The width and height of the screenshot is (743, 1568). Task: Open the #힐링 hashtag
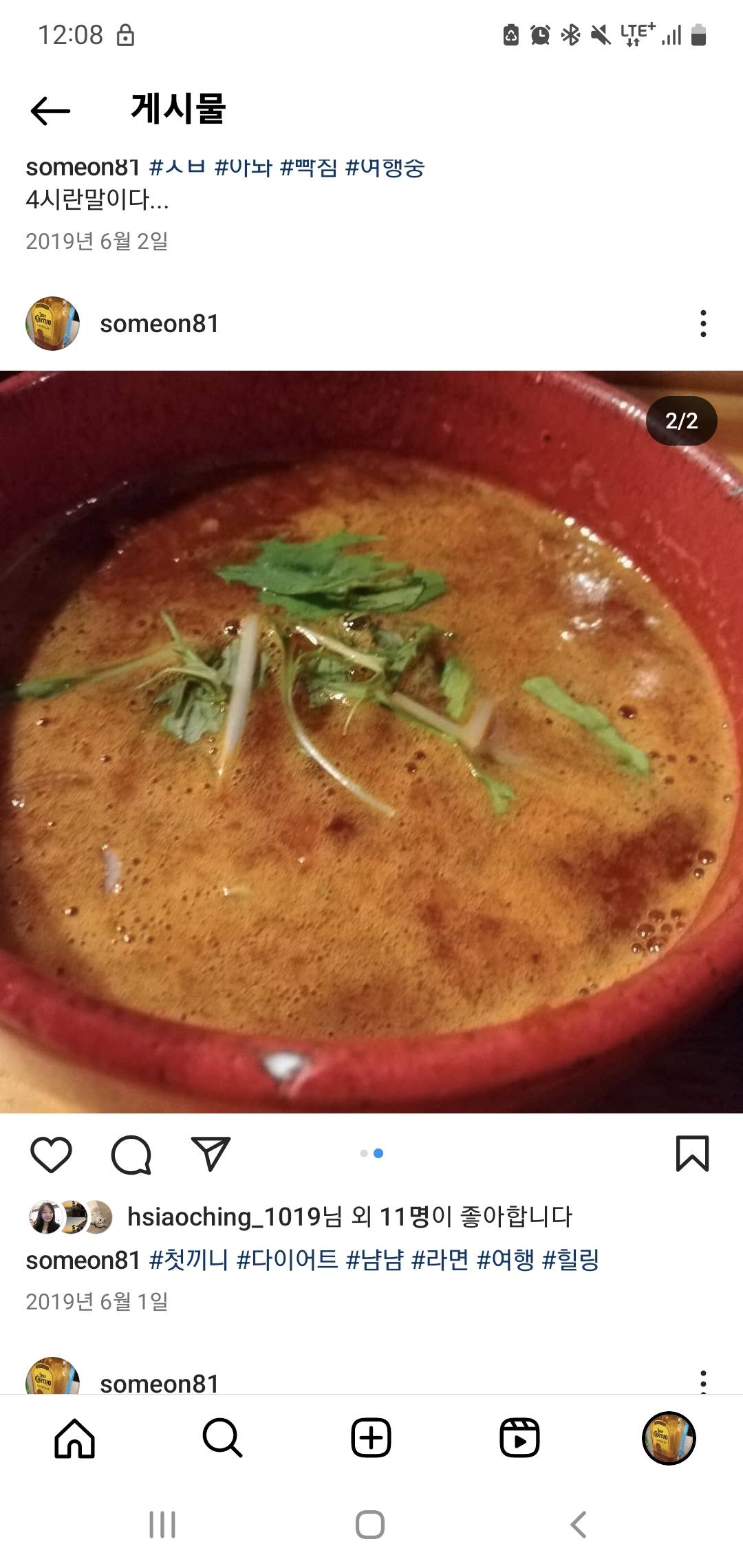click(x=570, y=1260)
